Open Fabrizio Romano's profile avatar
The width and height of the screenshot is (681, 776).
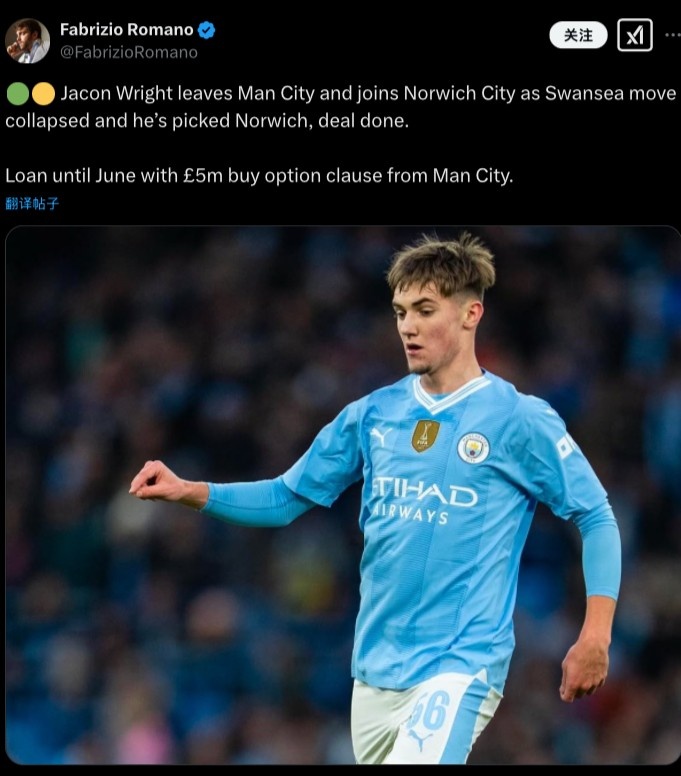(x=27, y=41)
